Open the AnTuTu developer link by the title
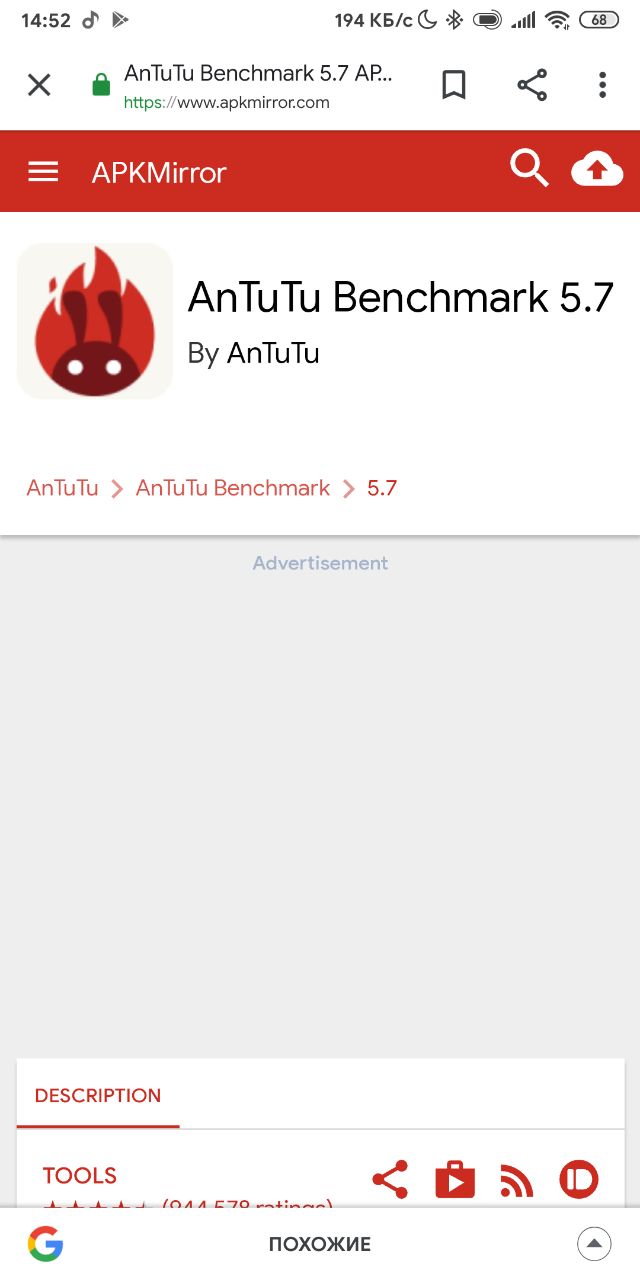640x1280 pixels. pyautogui.click(x=273, y=353)
